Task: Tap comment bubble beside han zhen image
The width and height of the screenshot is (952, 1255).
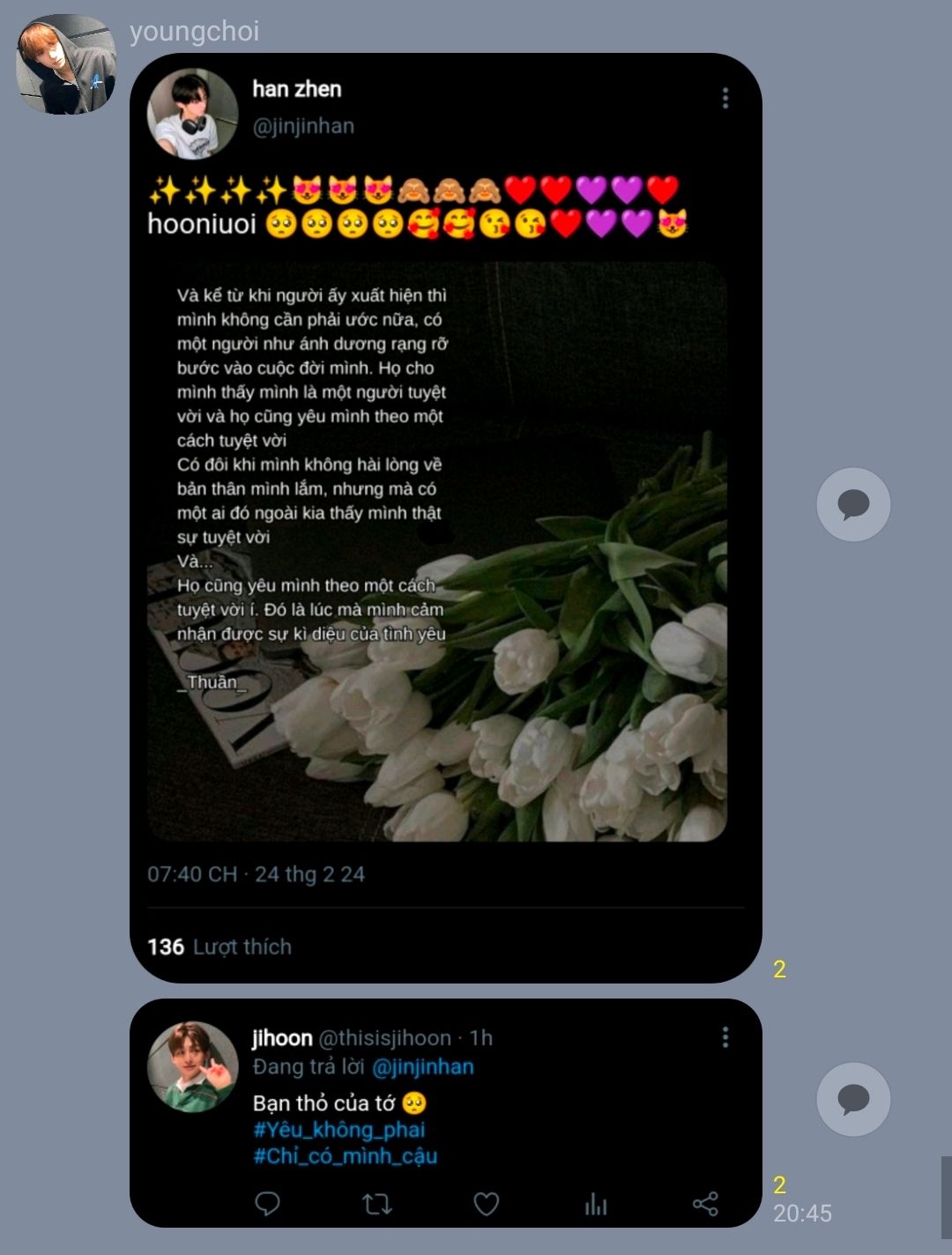Action: tap(852, 505)
